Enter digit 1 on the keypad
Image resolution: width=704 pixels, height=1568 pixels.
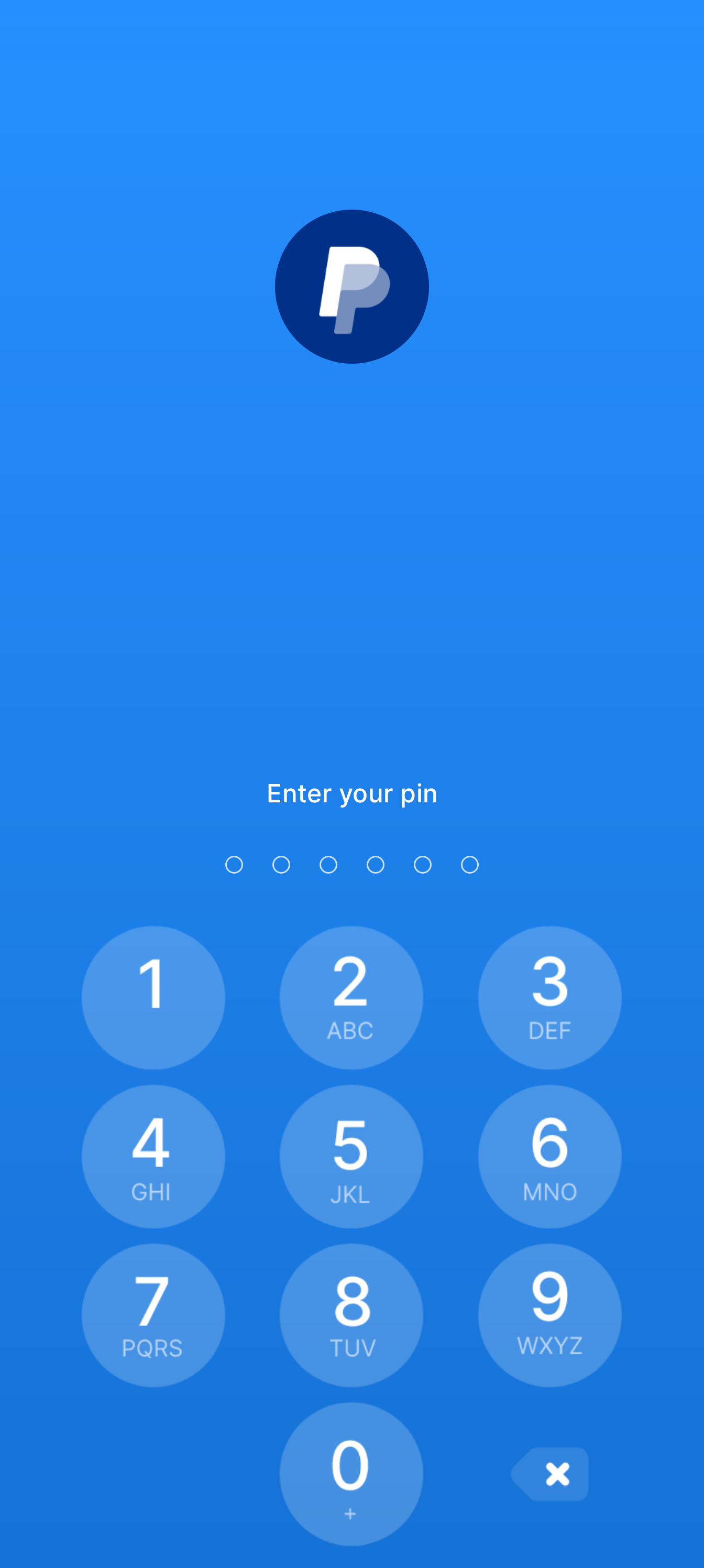(x=153, y=998)
